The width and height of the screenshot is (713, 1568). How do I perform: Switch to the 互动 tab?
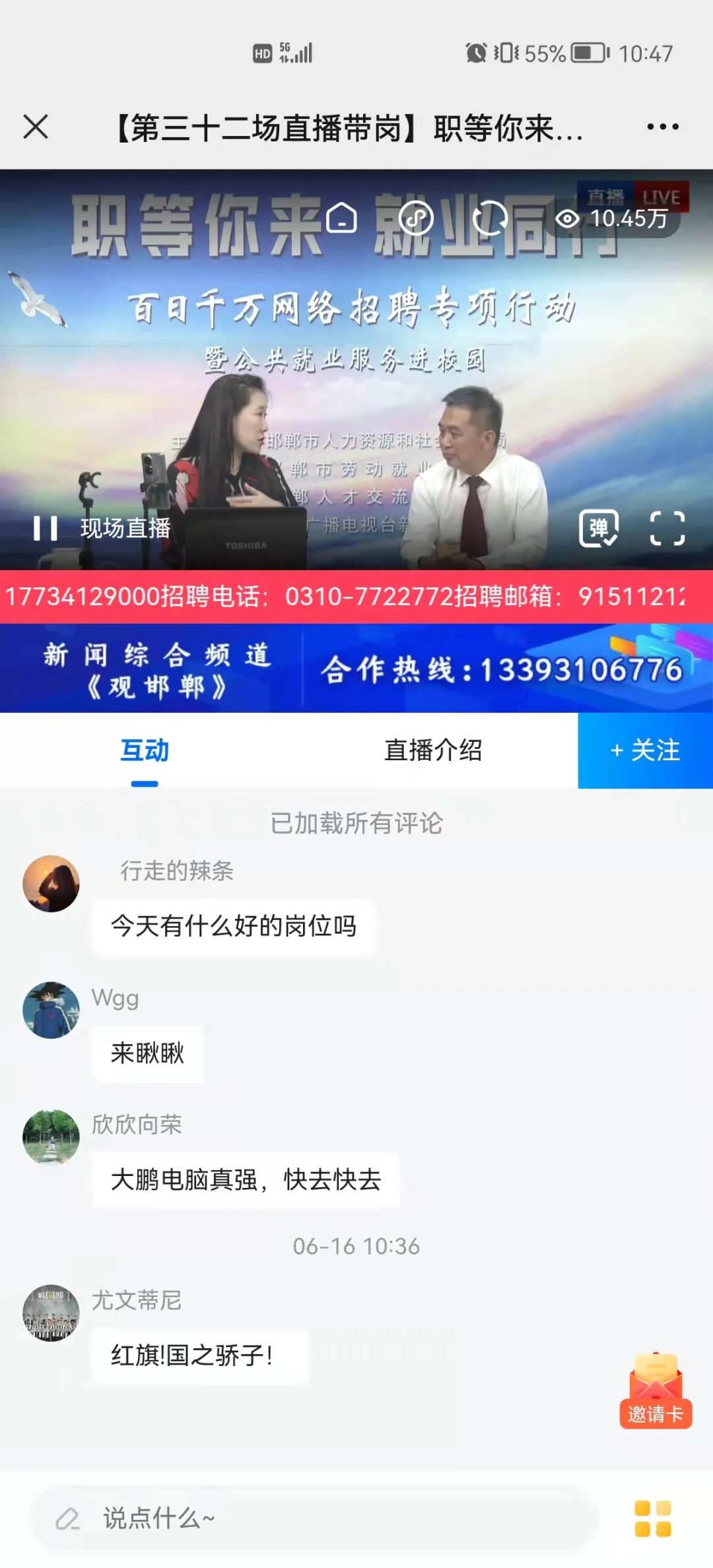tap(145, 750)
